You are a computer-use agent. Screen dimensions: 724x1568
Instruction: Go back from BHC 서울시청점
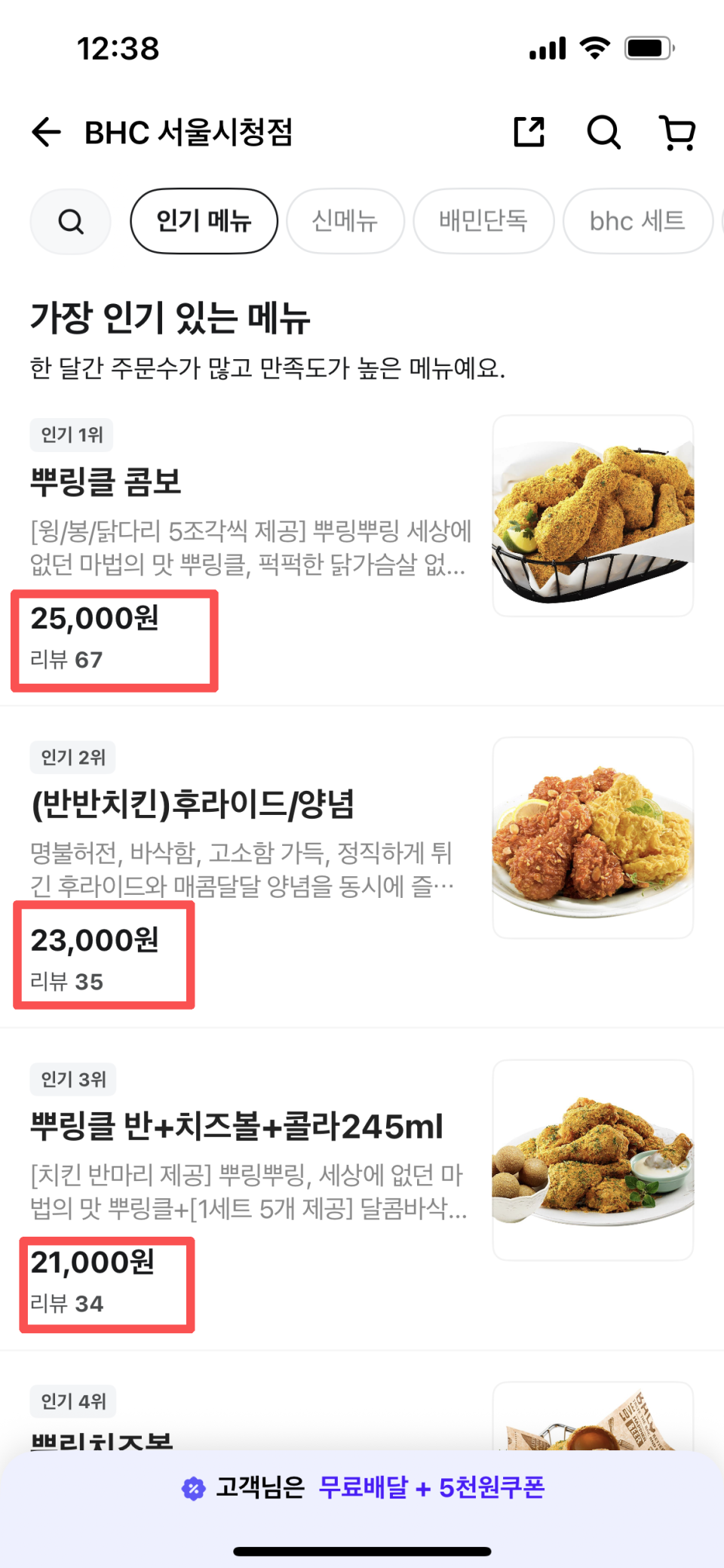47,132
